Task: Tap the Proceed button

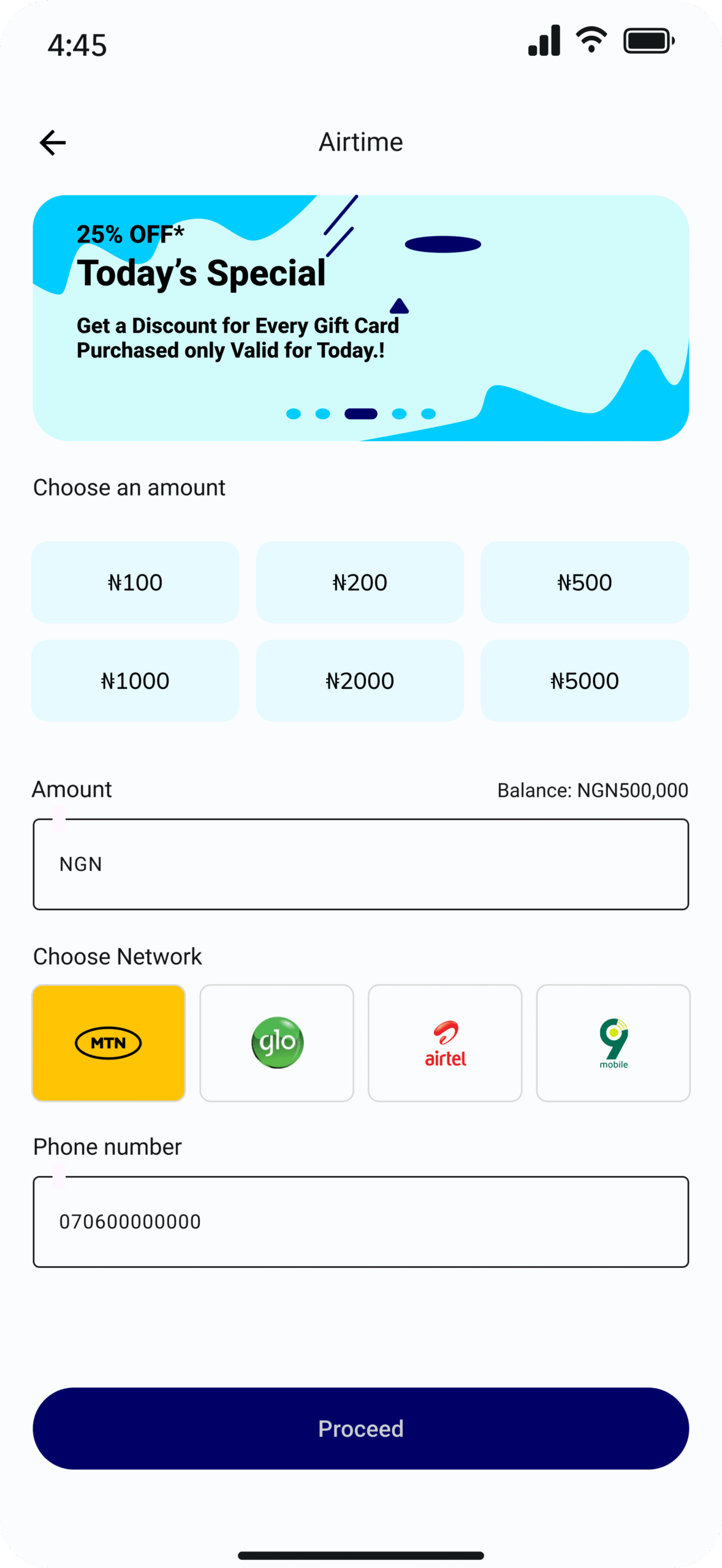Action: click(x=360, y=1428)
